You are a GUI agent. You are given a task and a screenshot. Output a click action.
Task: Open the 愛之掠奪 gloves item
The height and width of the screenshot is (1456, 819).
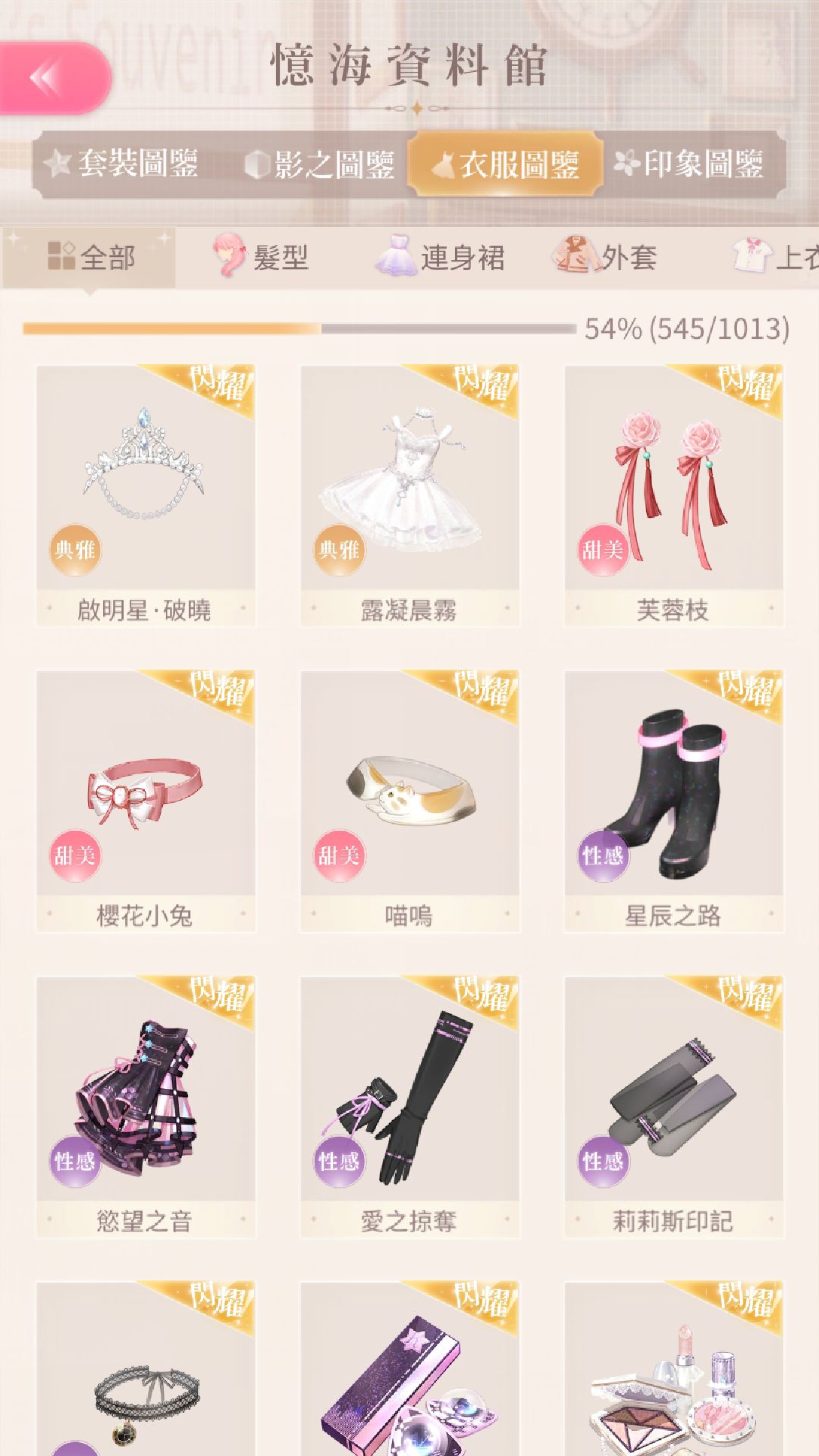pos(409,1106)
